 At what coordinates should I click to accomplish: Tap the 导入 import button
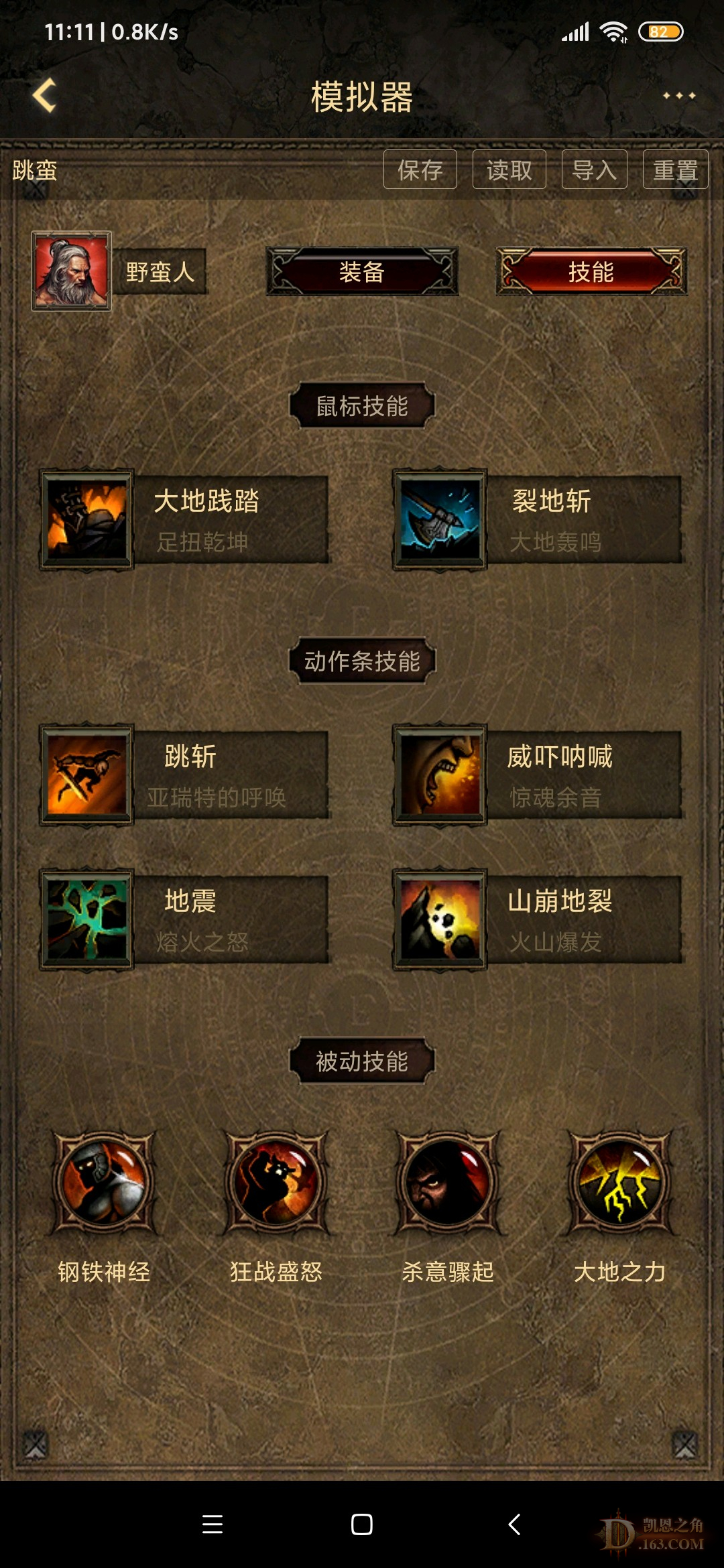pos(594,170)
